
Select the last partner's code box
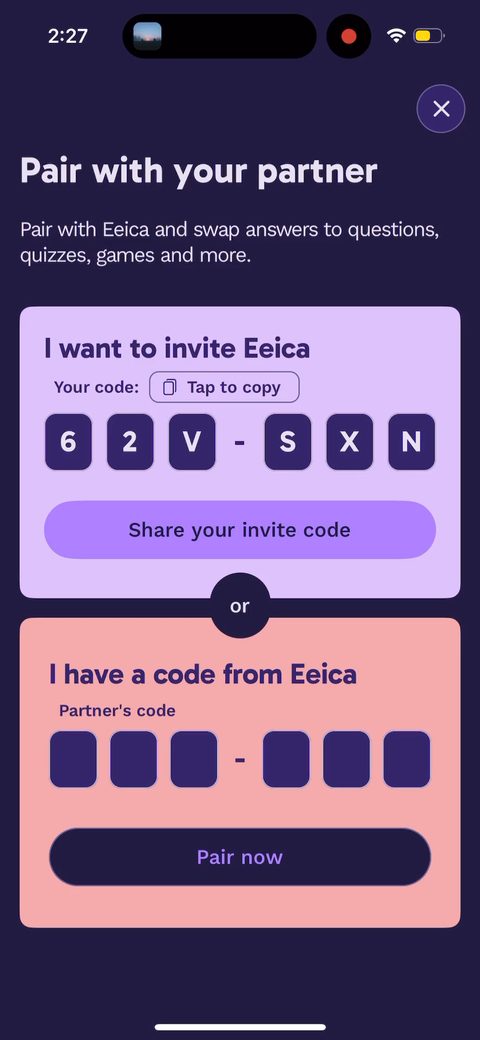tap(407, 759)
